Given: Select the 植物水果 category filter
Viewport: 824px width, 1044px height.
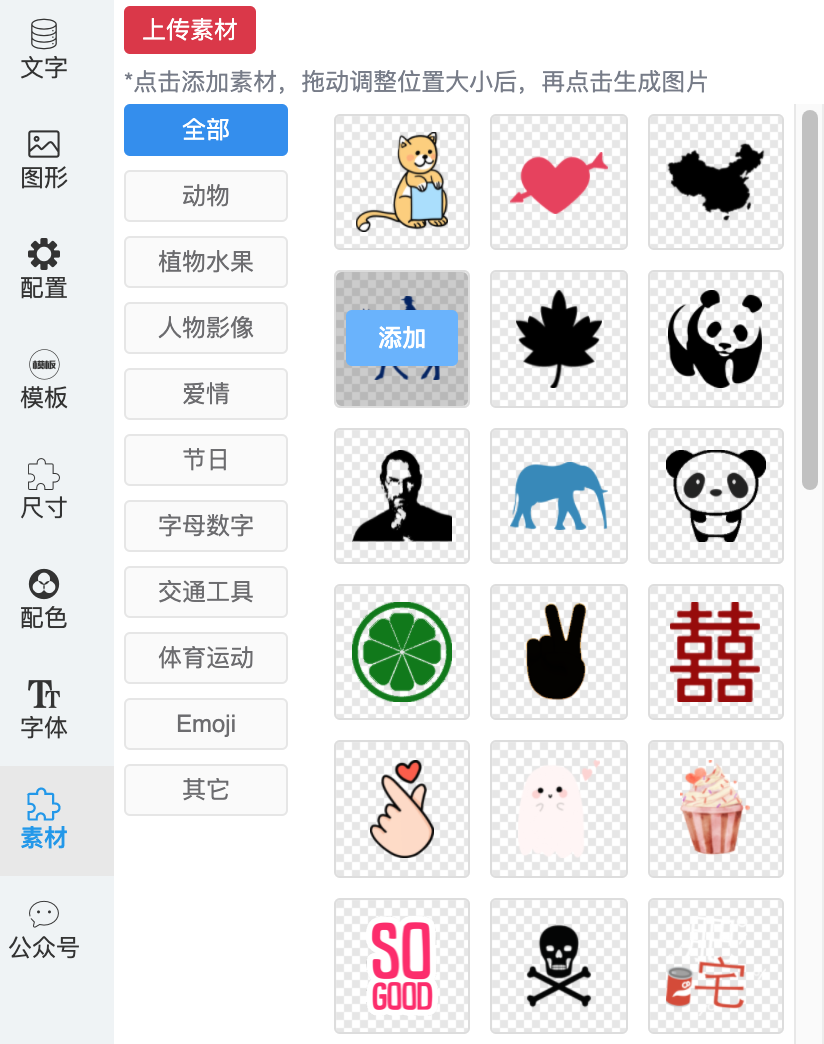Looking at the screenshot, I should 206,262.
